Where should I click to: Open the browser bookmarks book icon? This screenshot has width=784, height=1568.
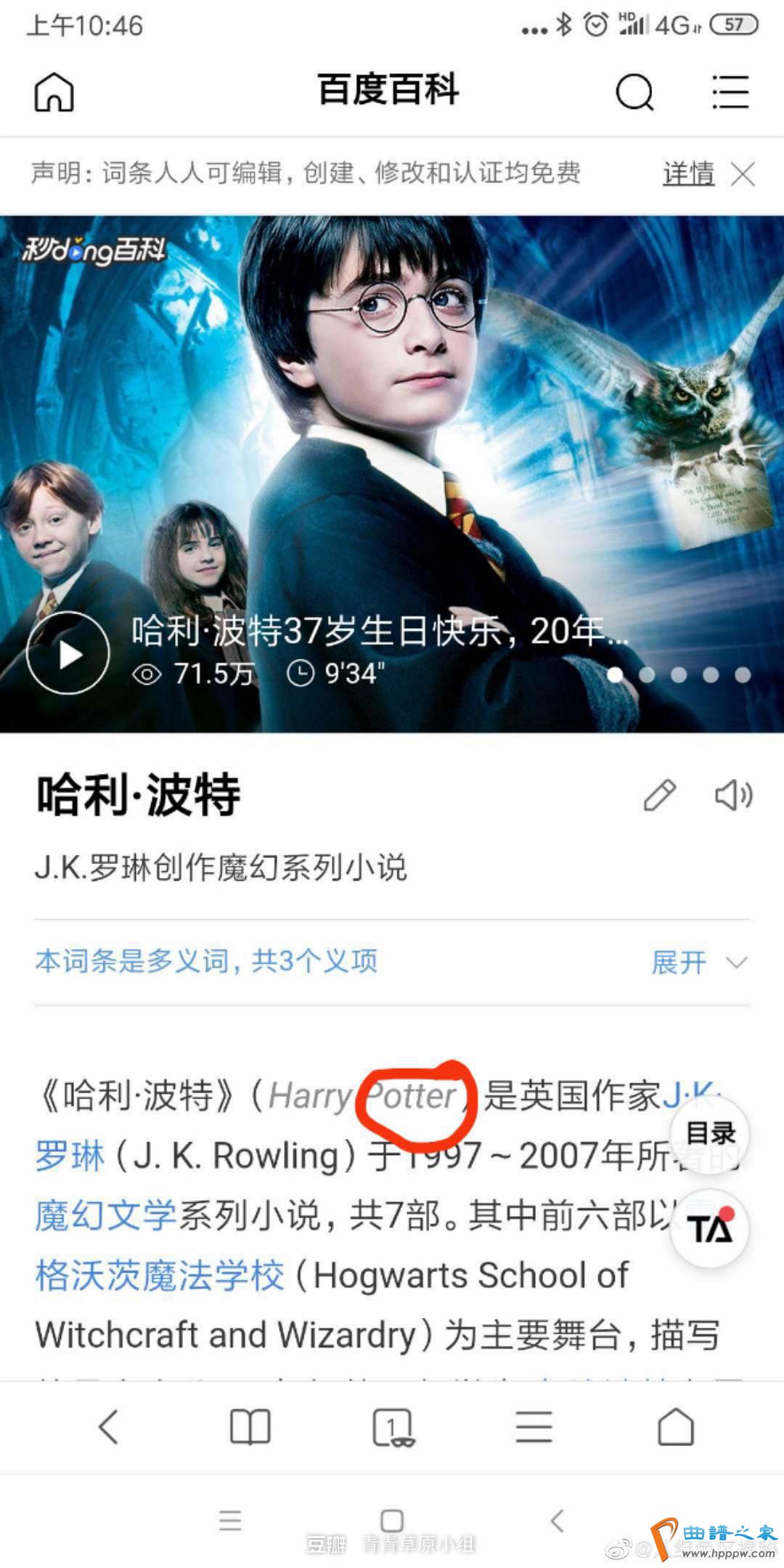click(x=250, y=1428)
